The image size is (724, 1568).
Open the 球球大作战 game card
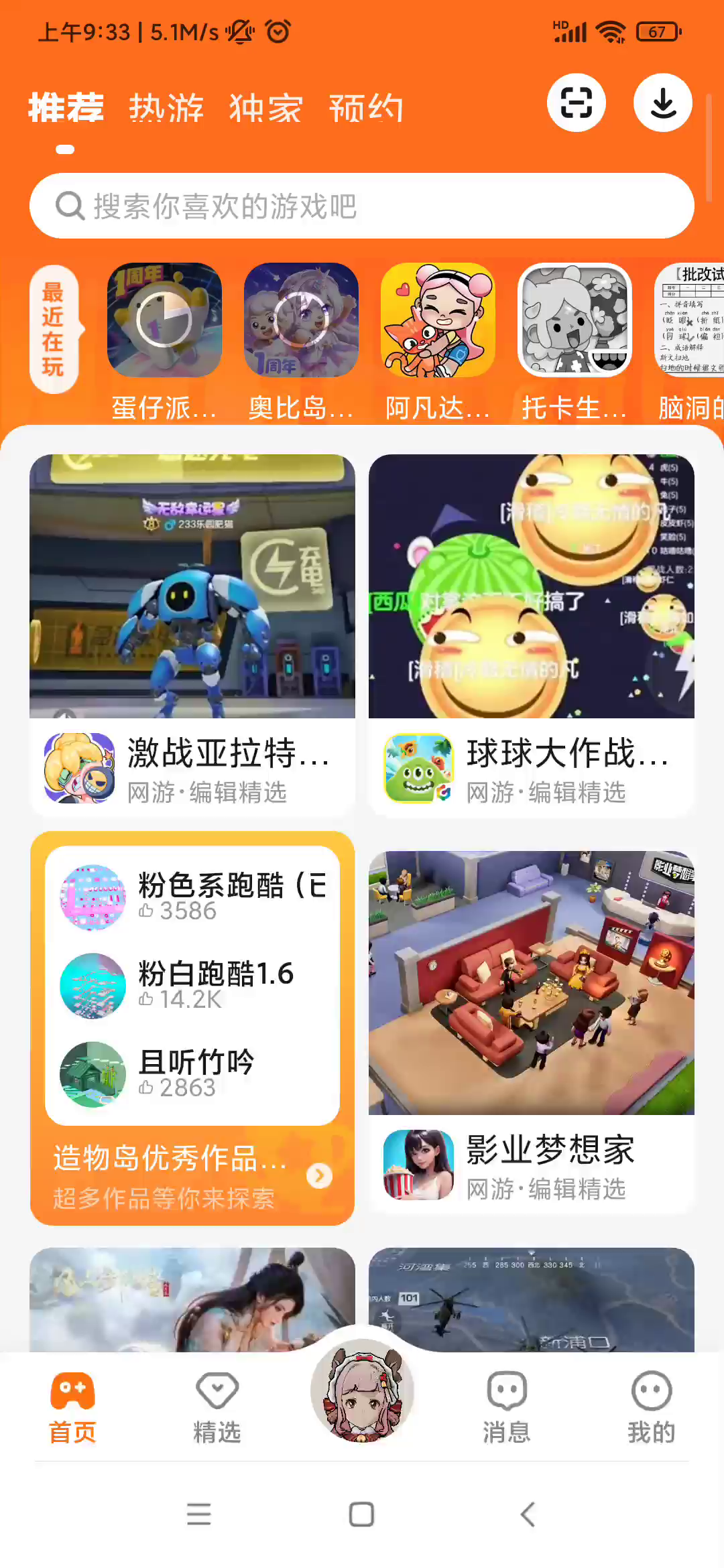tap(531, 633)
